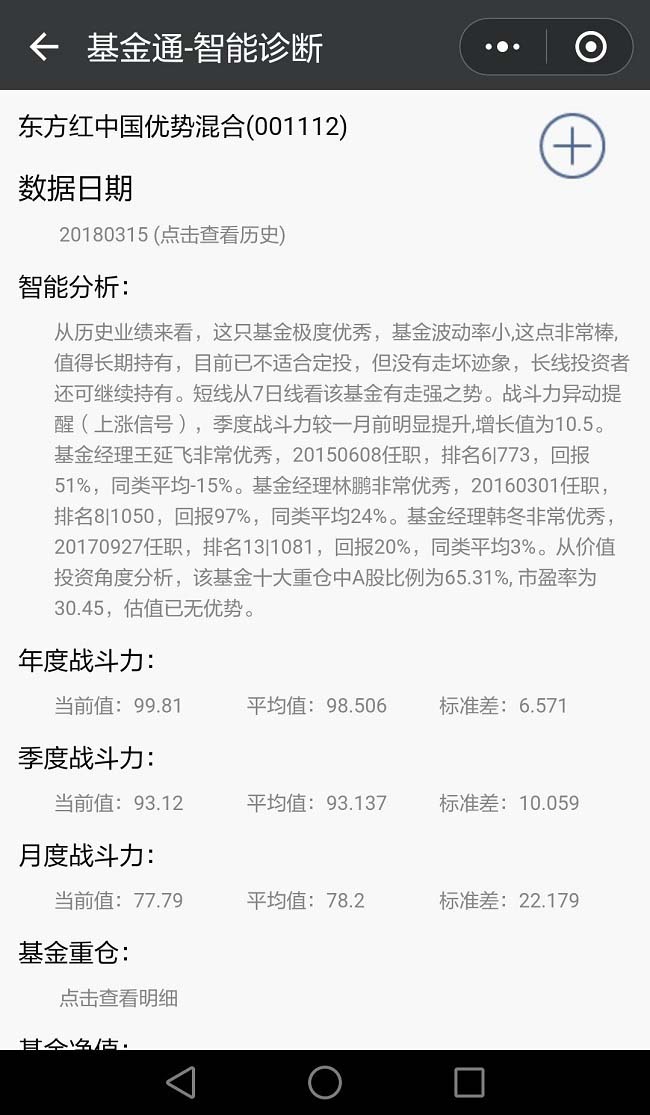Image resolution: width=650 pixels, height=1115 pixels.
Task: Go back using the header arrow
Action: [x=43, y=47]
